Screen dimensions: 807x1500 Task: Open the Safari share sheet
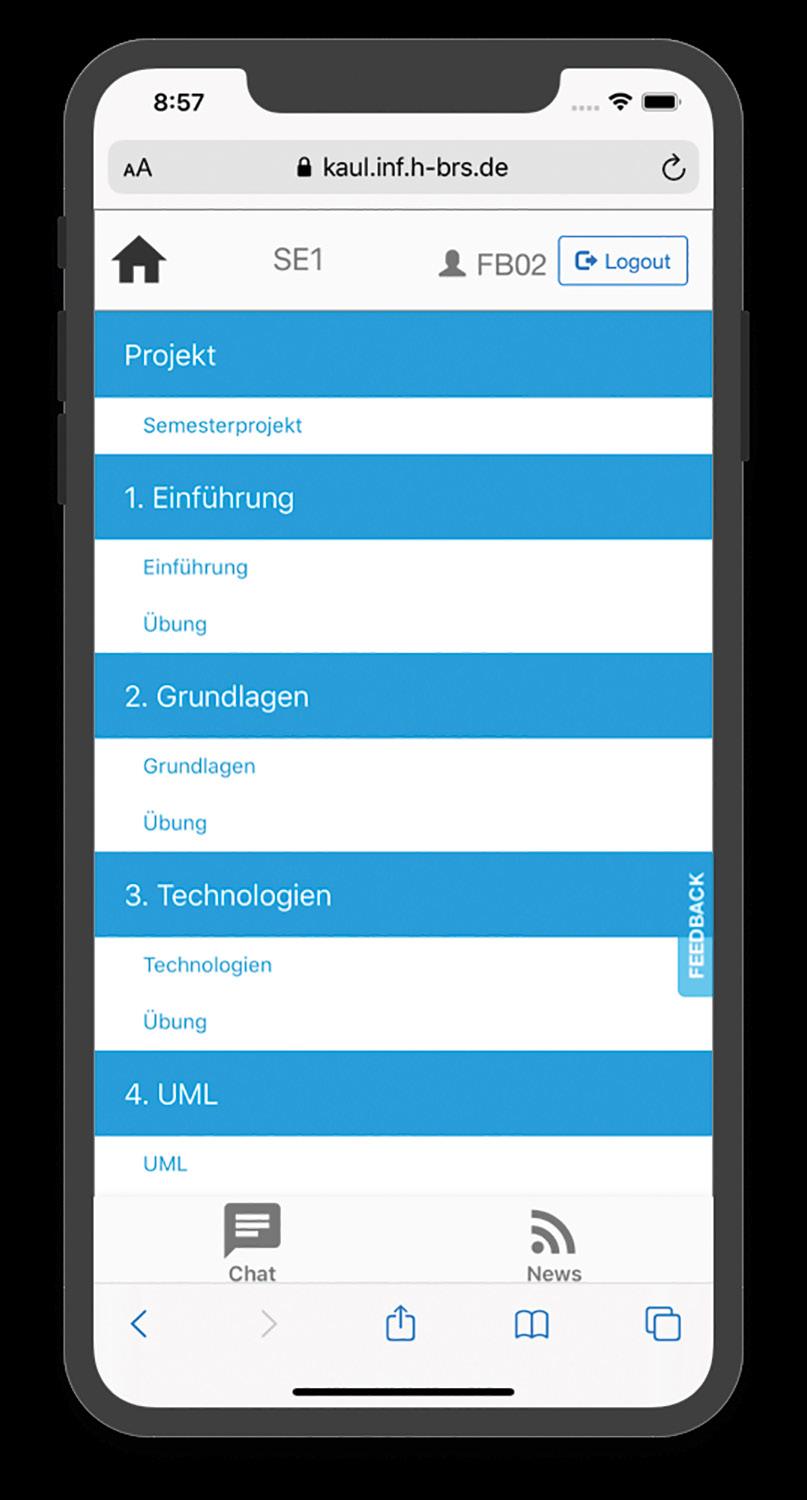[x=400, y=1323]
